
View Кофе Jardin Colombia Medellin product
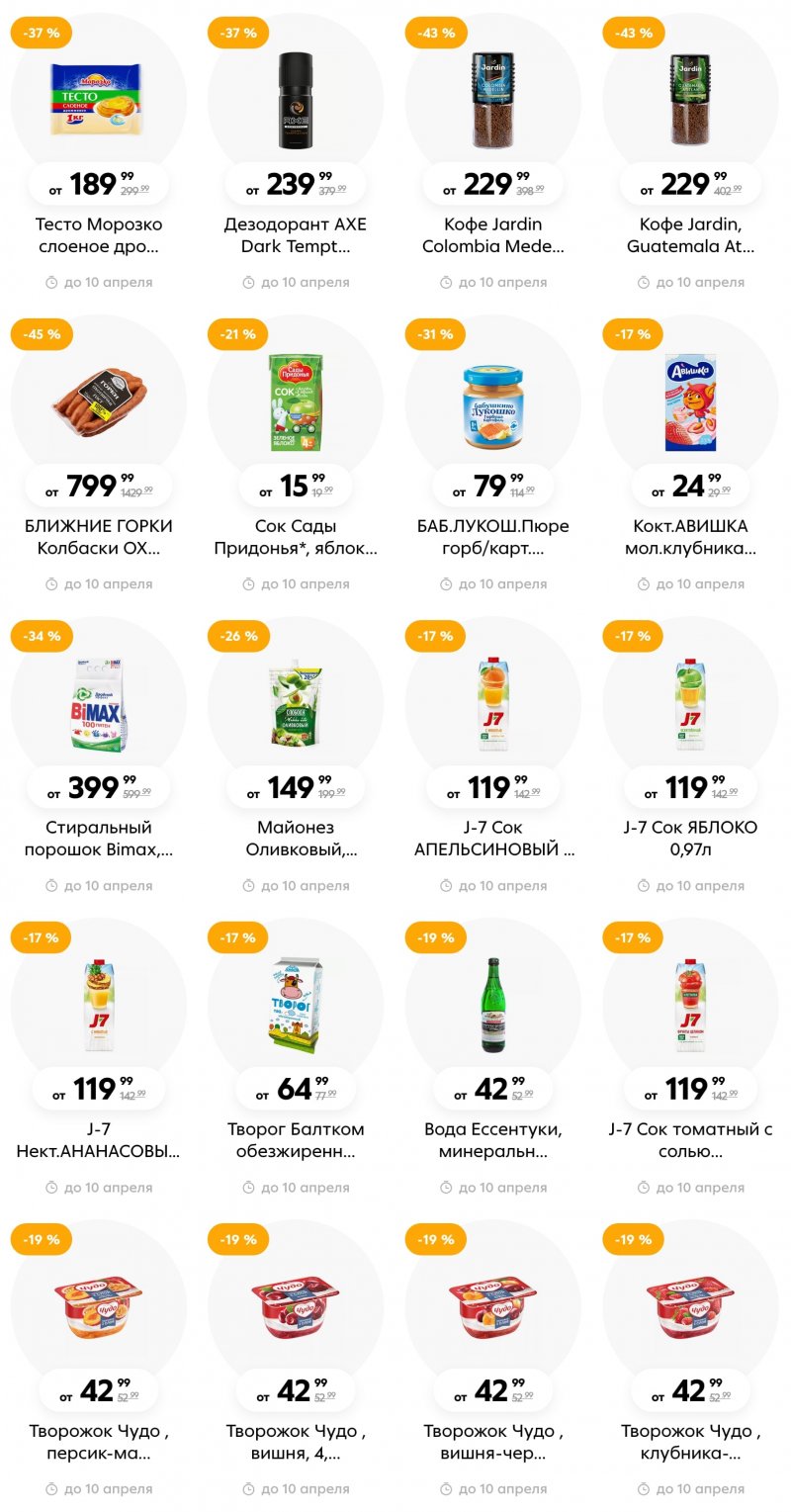tap(492, 99)
